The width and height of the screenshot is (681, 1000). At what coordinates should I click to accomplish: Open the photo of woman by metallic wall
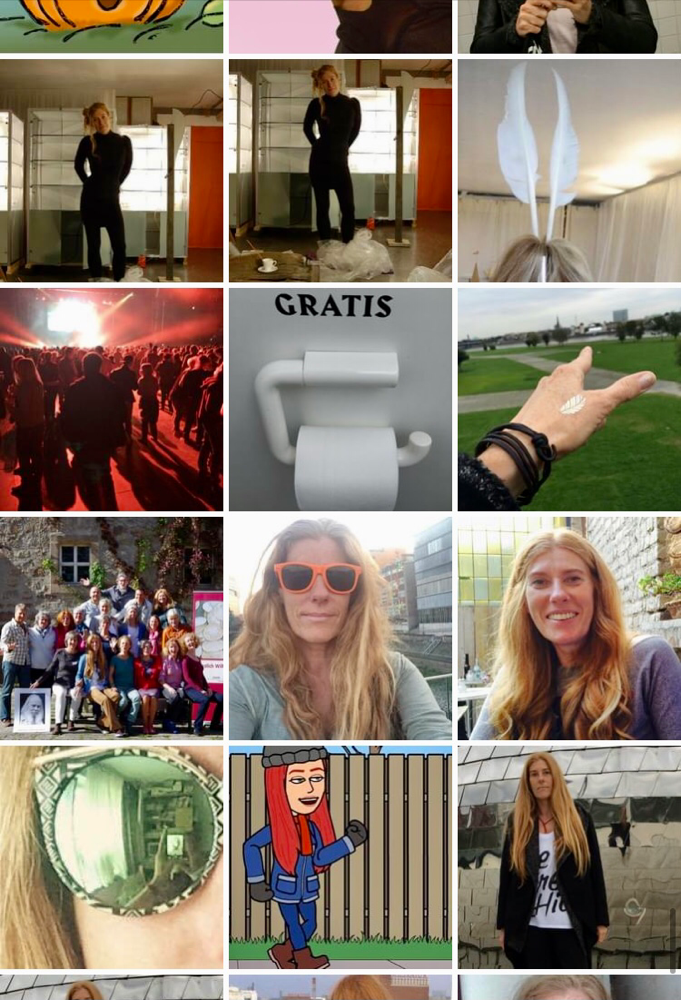pyautogui.click(x=569, y=857)
